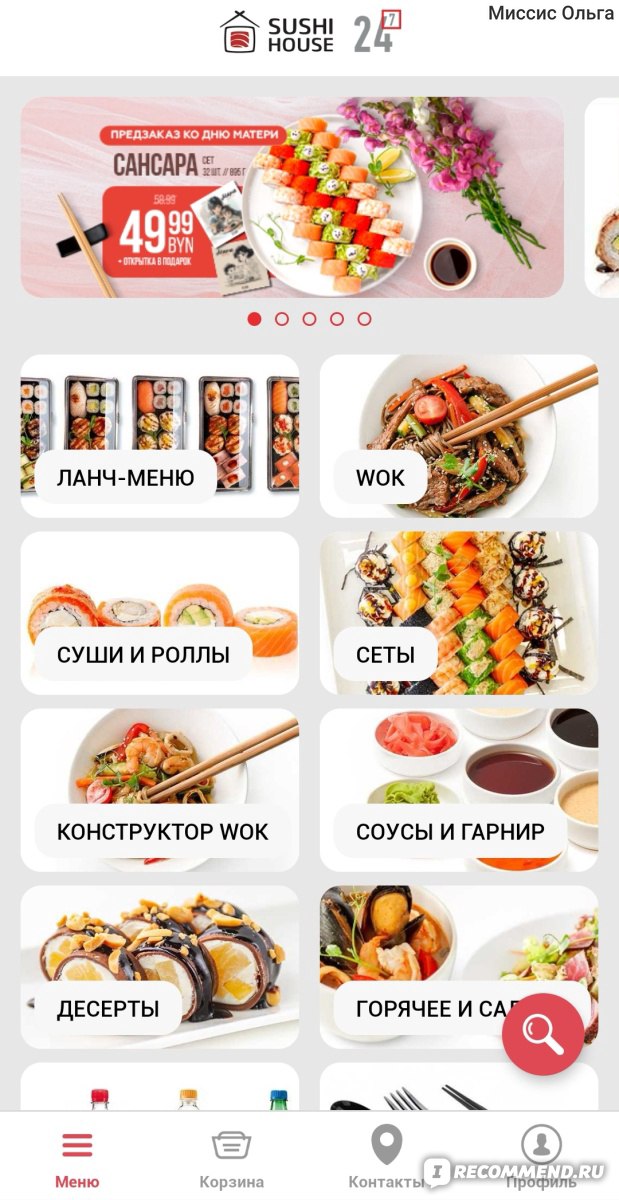This screenshot has height=1200, width=619.
Task: Go to the Контакты tab
Action: pyautogui.click(x=386, y=1158)
